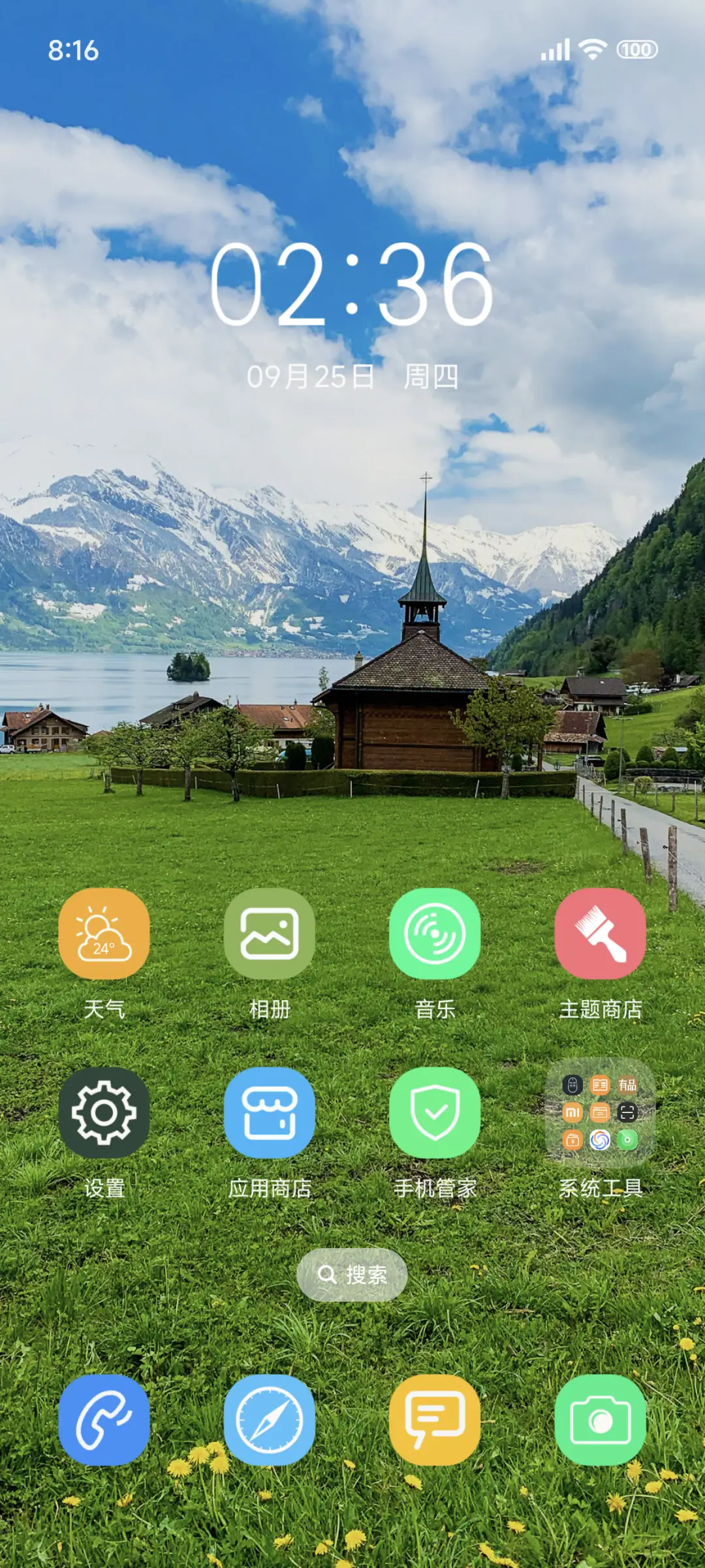Tap the 有品 mini icon inside System Tools
Viewport: 705px width, 1568px height.
627,1085
